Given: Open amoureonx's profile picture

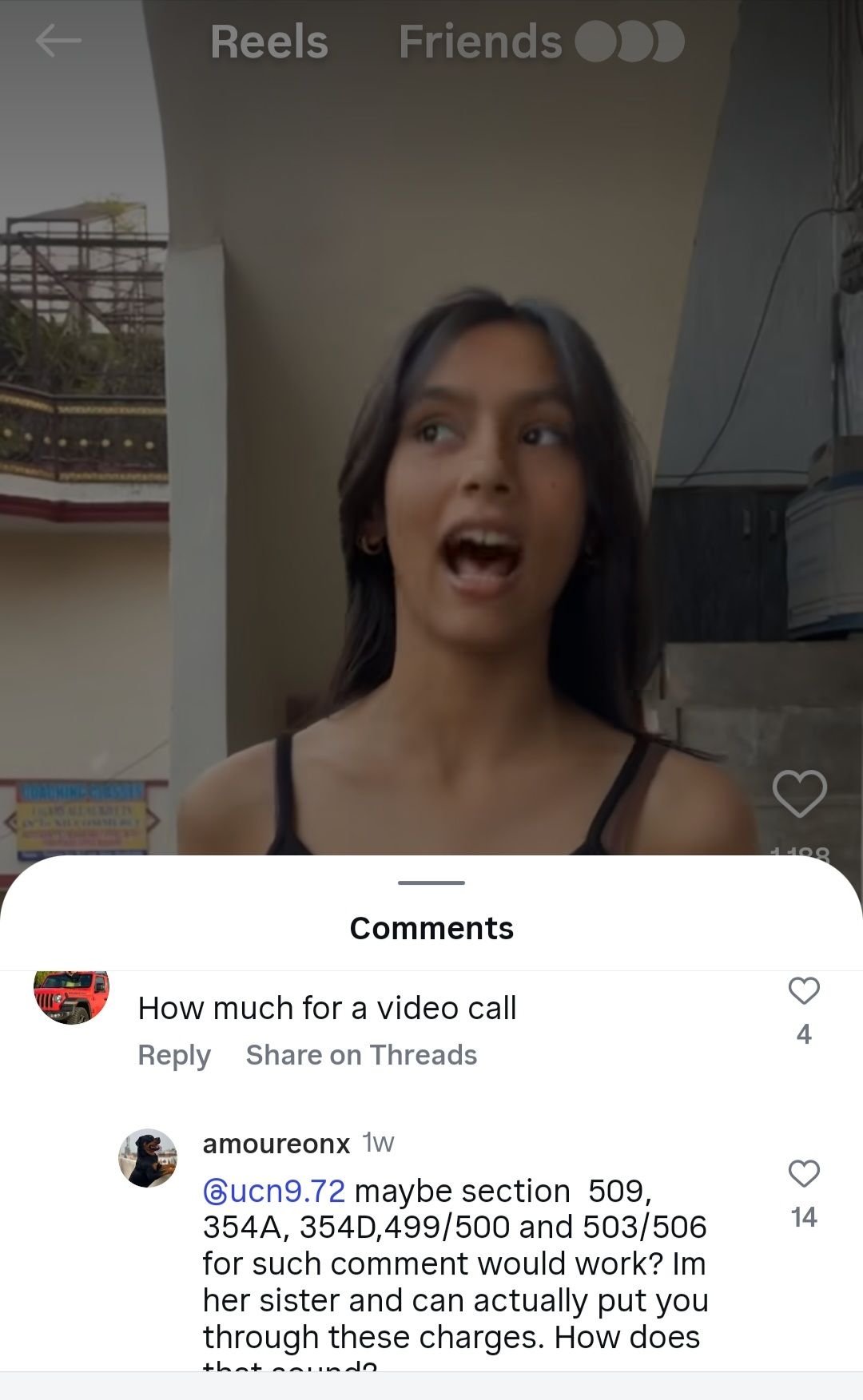Looking at the screenshot, I should 148,1158.
